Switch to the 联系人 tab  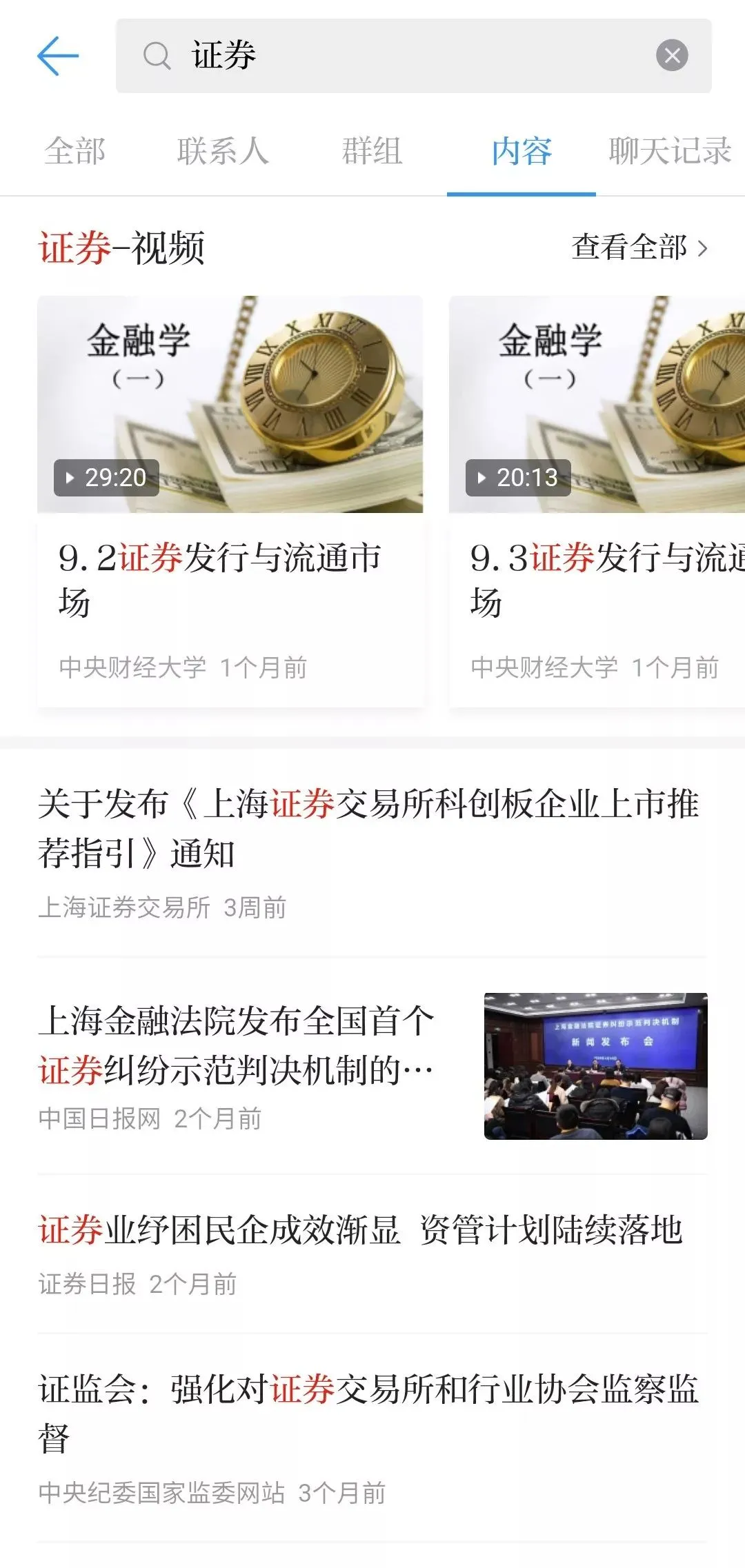pos(223,151)
